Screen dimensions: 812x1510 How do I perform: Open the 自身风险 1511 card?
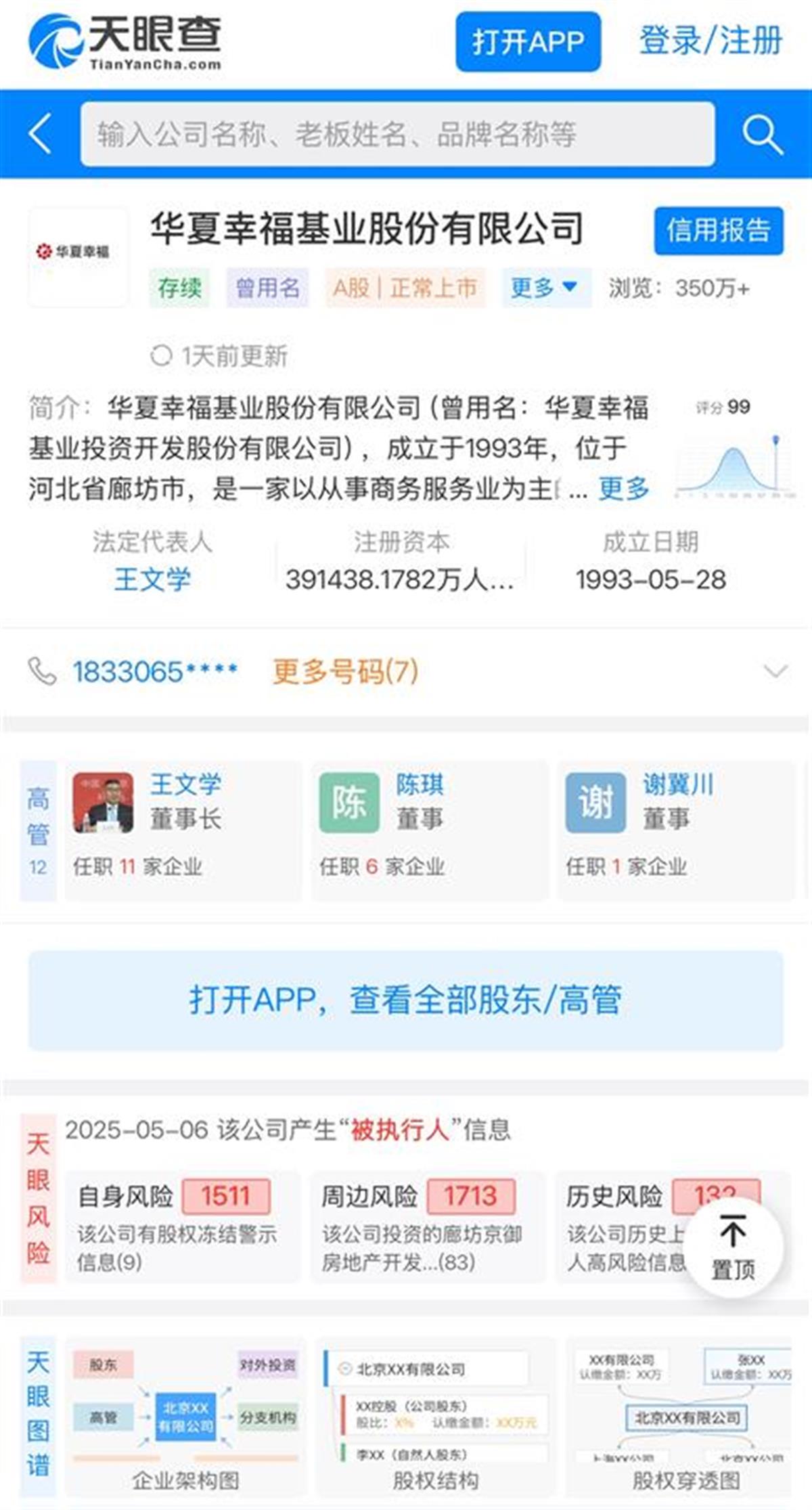(x=182, y=1226)
